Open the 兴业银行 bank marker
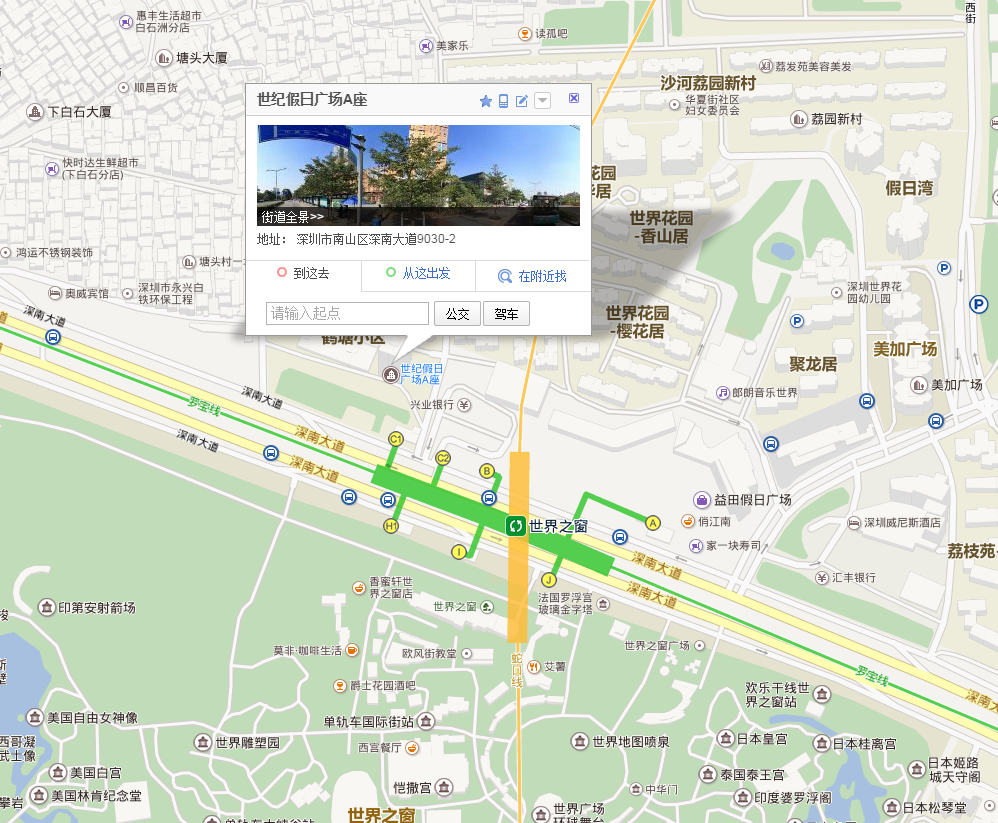This screenshot has width=998, height=823. click(x=463, y=405)
